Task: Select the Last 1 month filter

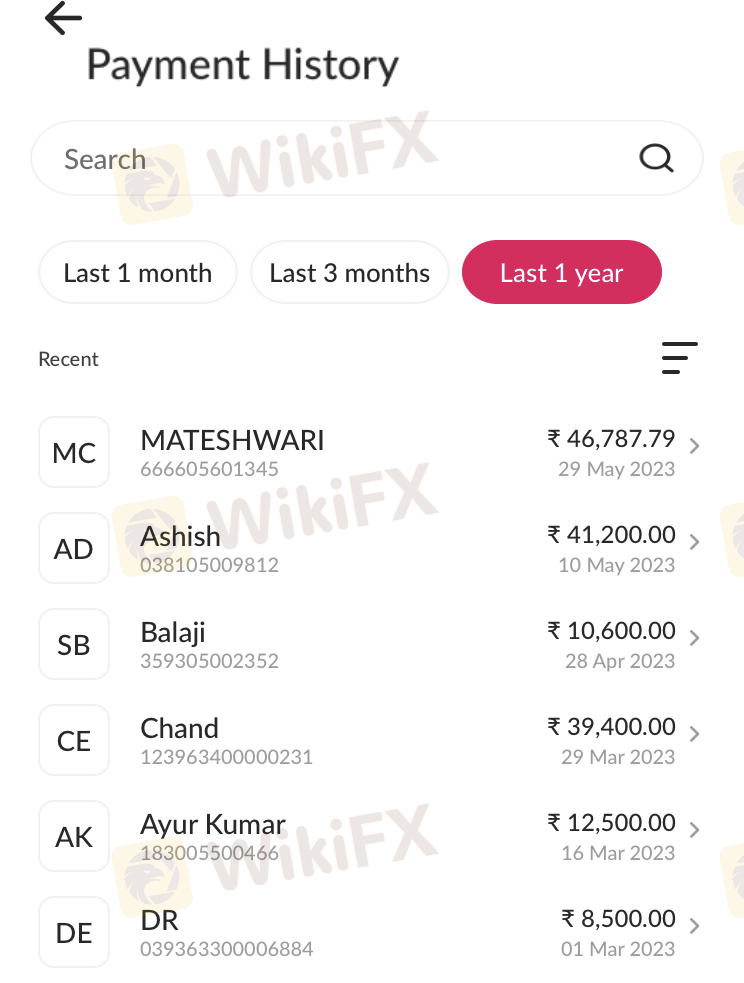Action: click(x=138, y=273)
